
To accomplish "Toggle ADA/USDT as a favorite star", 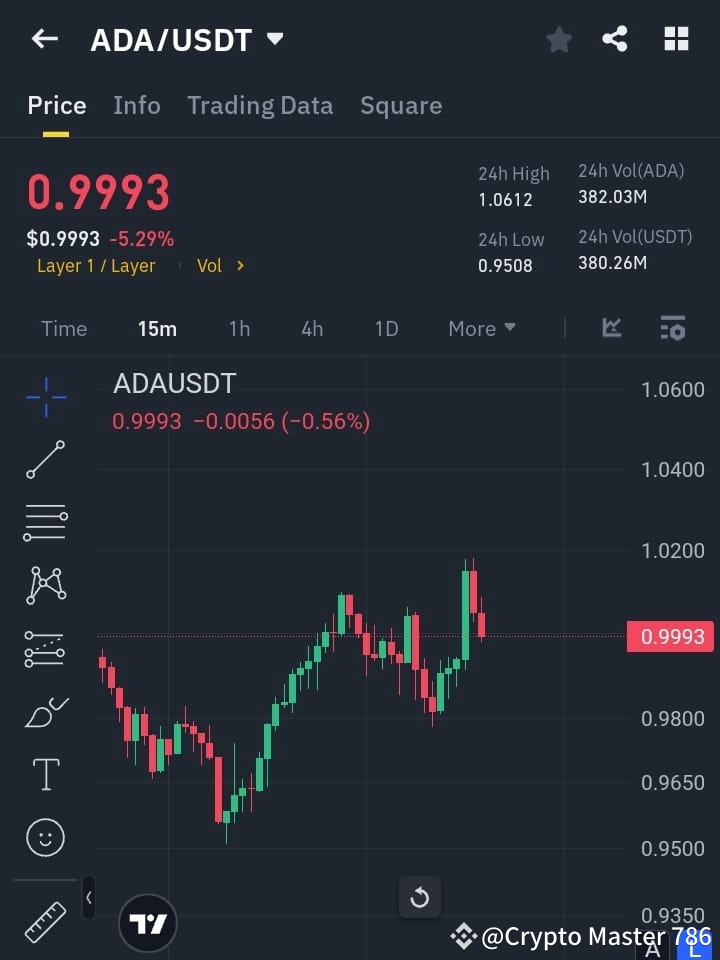I will pyautogui.click(x=558, y=40).
